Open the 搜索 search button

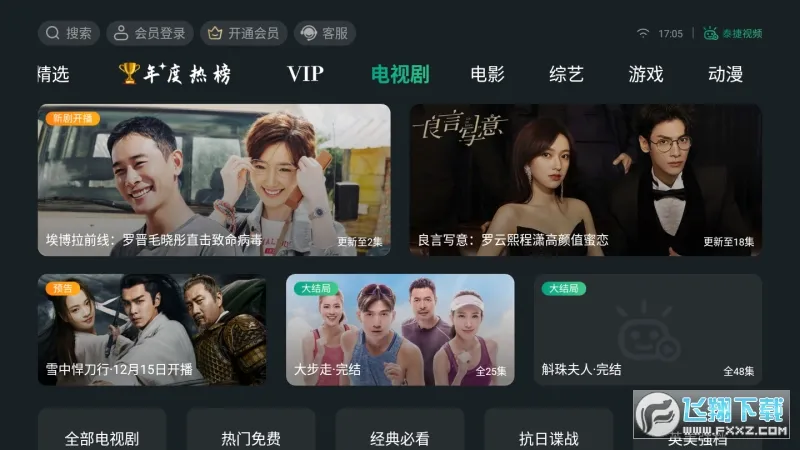click(69, 33)
